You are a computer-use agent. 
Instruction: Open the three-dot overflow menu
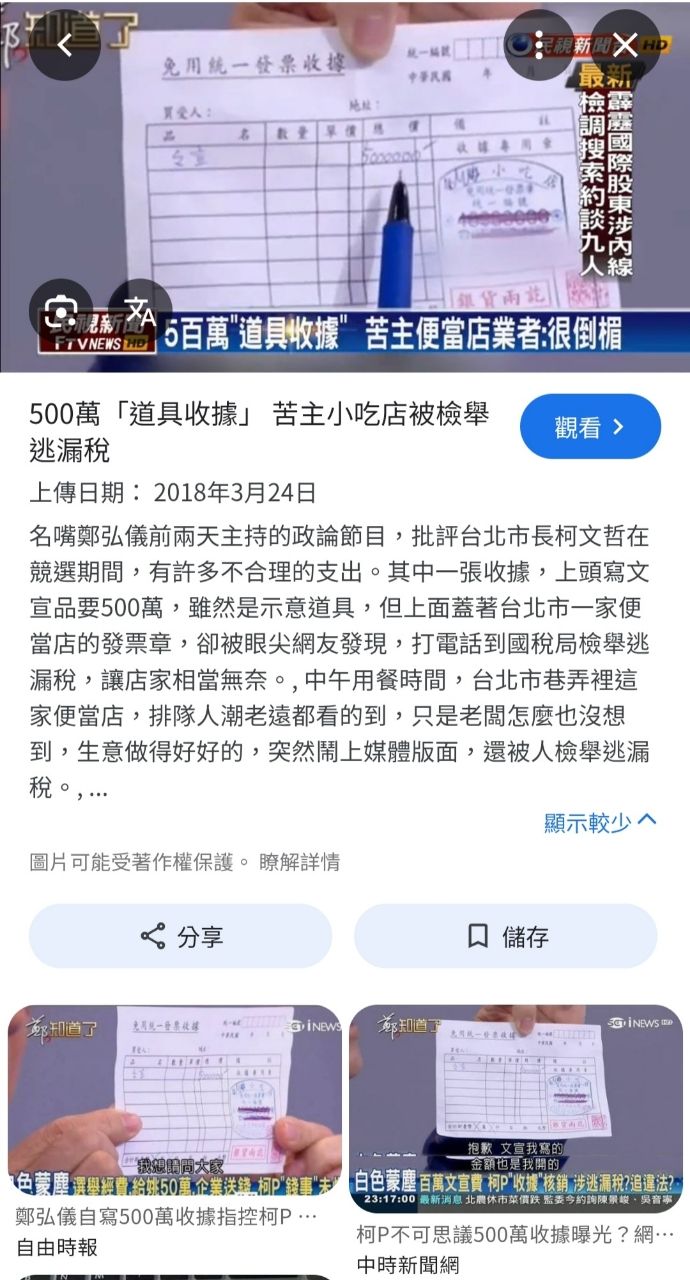(x=539, y=45)
